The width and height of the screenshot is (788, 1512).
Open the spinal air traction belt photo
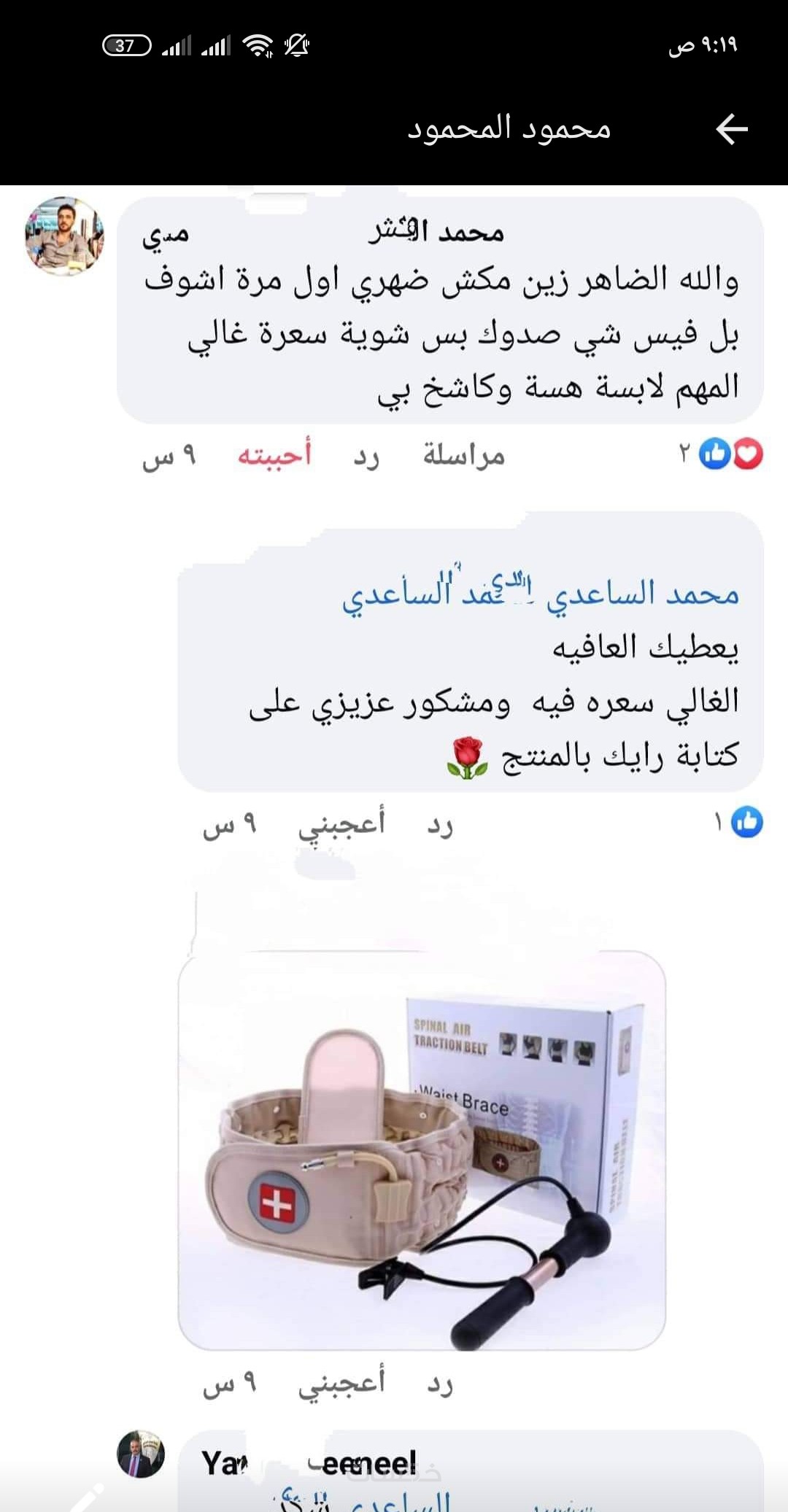click(422, 1149)
